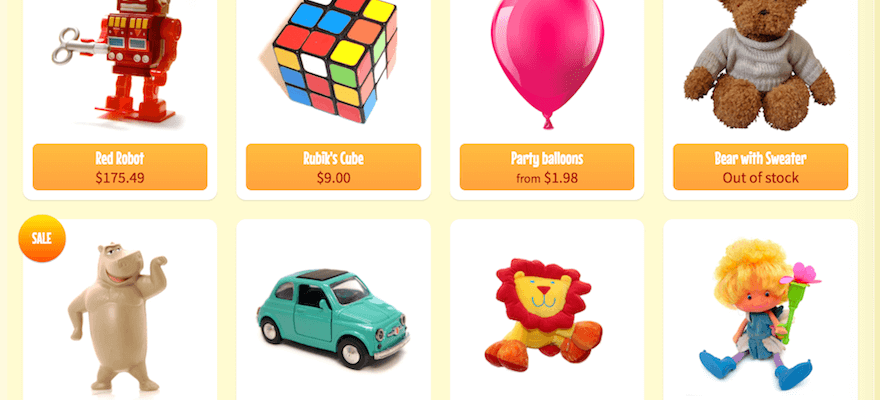The height and width of the screenshot is (400, 880).
Task: Open the Red Robot price button
Action: point(120,167)
